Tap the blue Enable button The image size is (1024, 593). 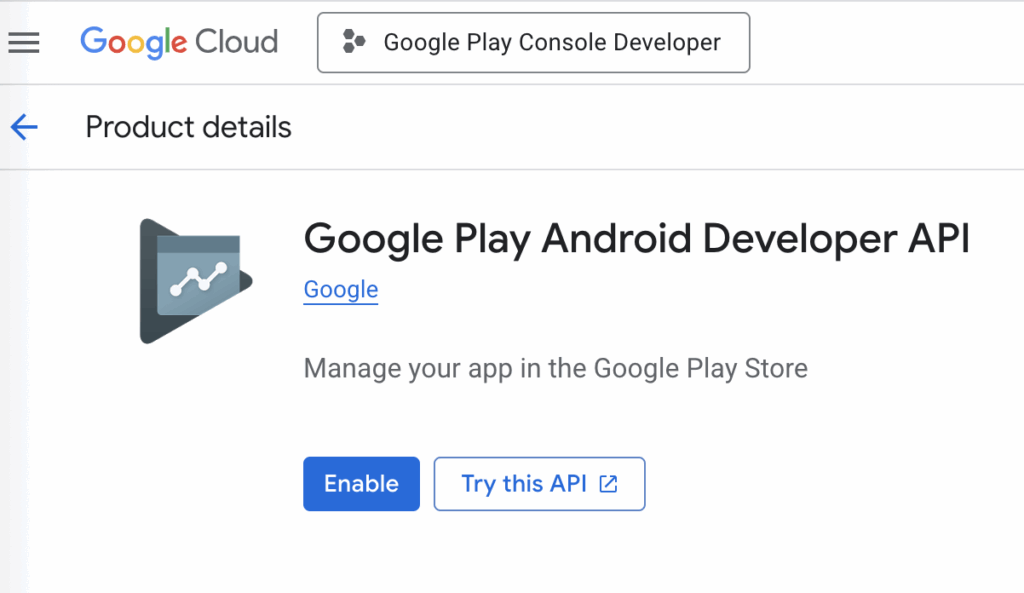pyautogui.click(x=361, y=484)
